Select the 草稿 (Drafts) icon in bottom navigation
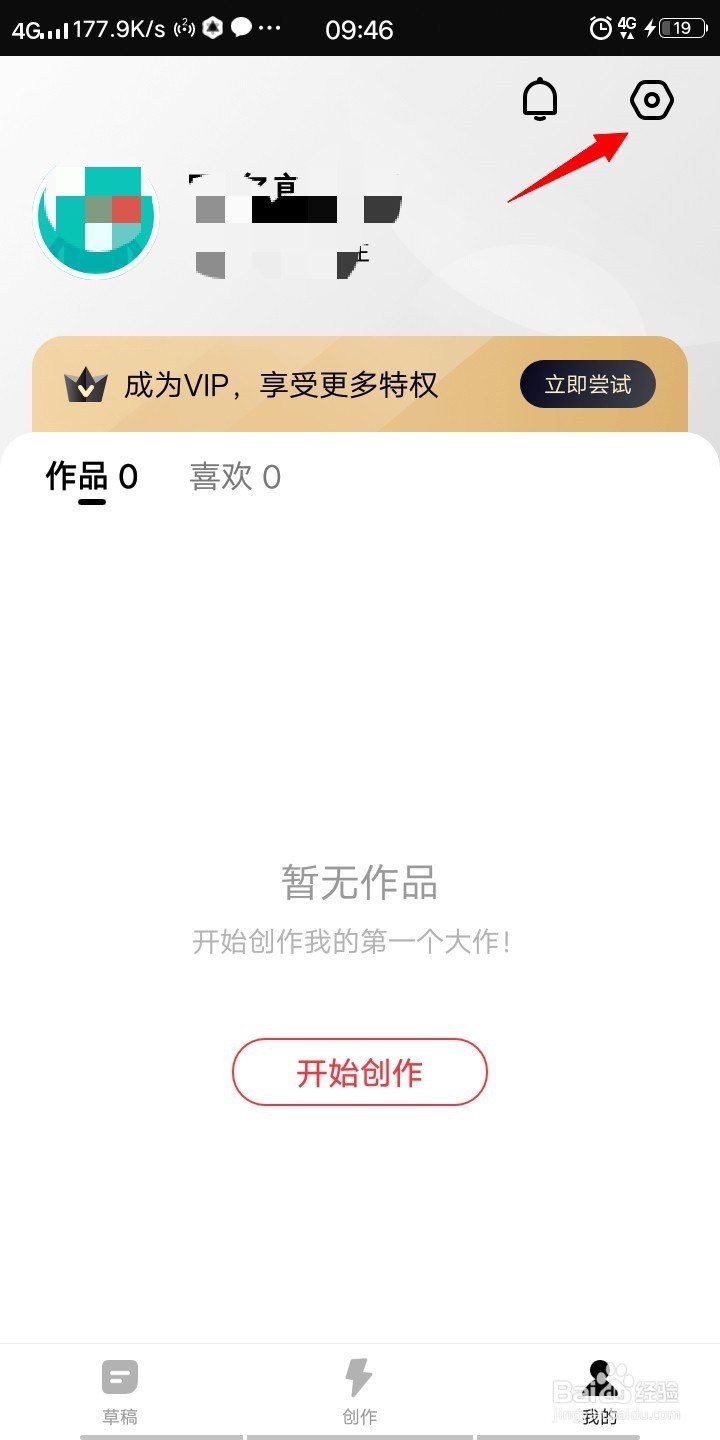This screenshot has width=720, height=1440. point(119,1377)
